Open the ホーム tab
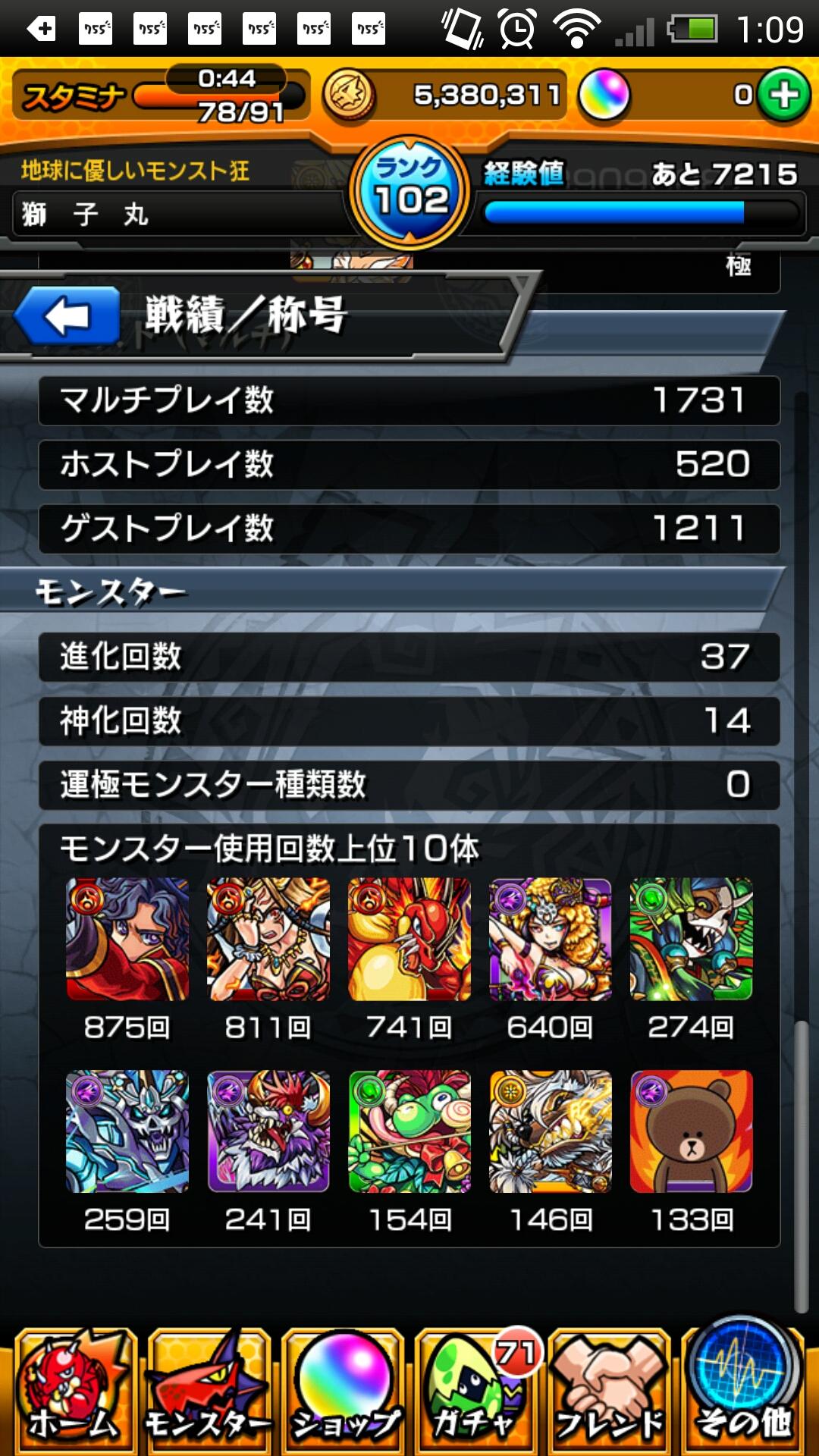Screen dimensions: 819x1456 (x=74, y=1392)
